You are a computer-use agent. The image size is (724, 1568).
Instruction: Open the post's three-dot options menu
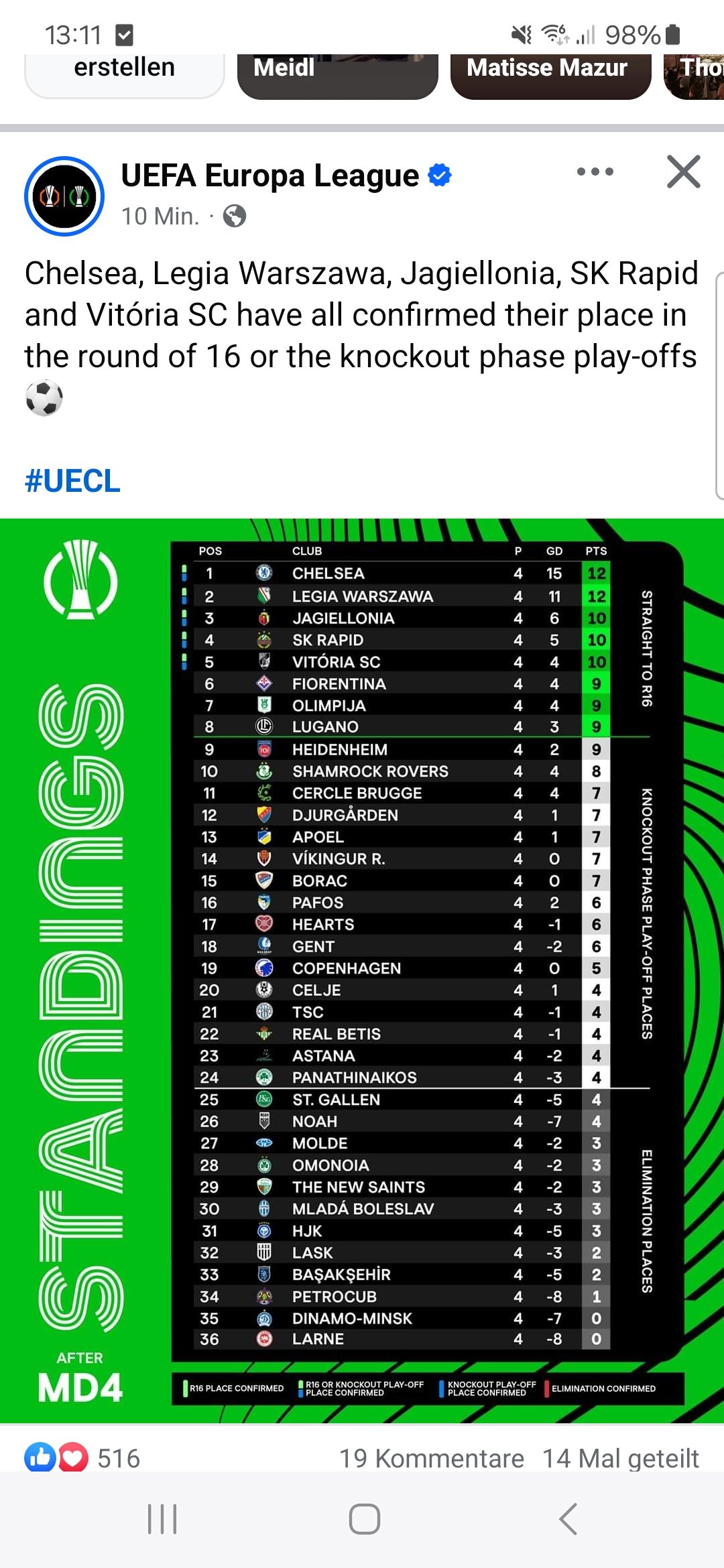tap(595, 172)
